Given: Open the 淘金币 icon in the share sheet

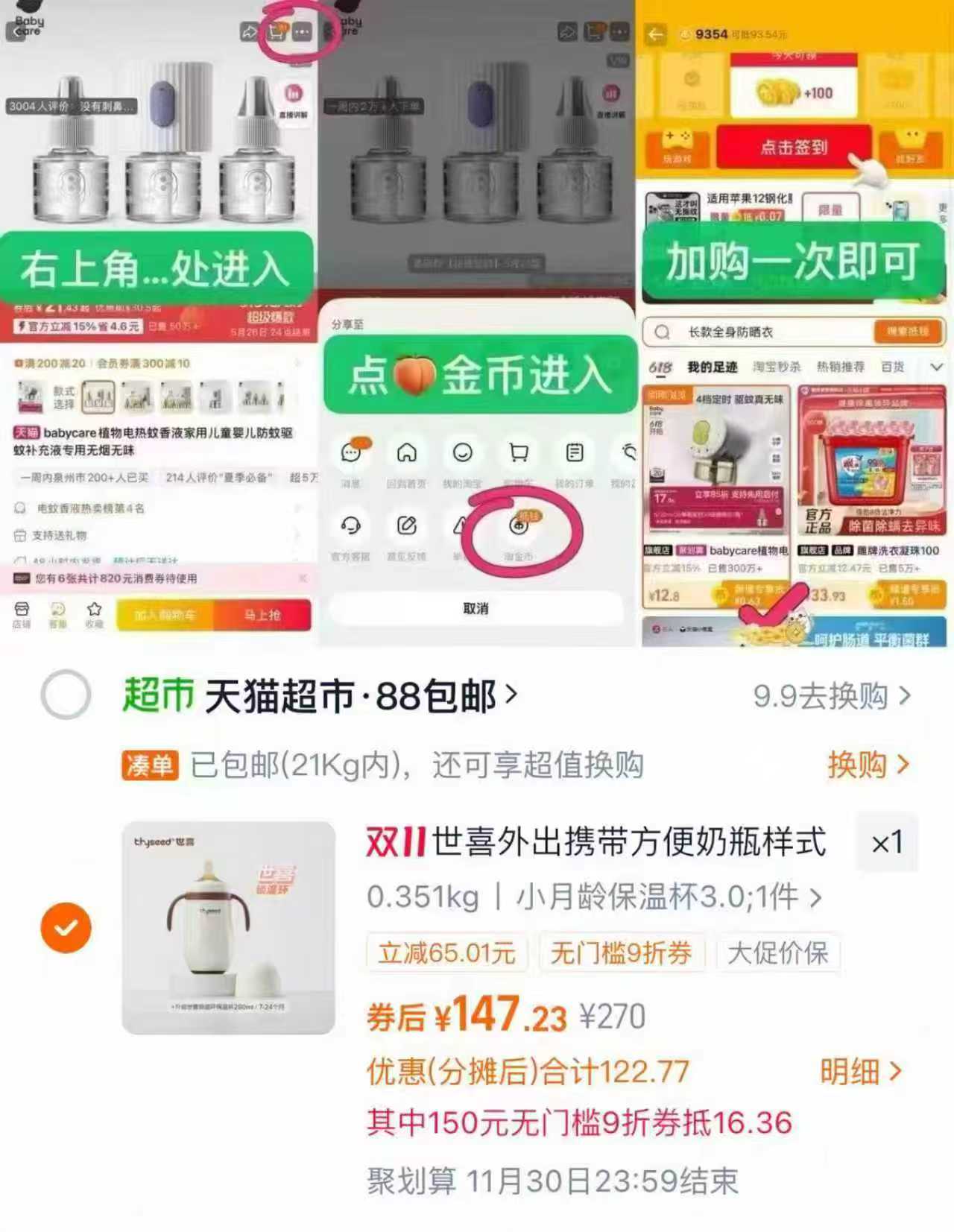Looking at the screenshot, I should tap(519, 527).
